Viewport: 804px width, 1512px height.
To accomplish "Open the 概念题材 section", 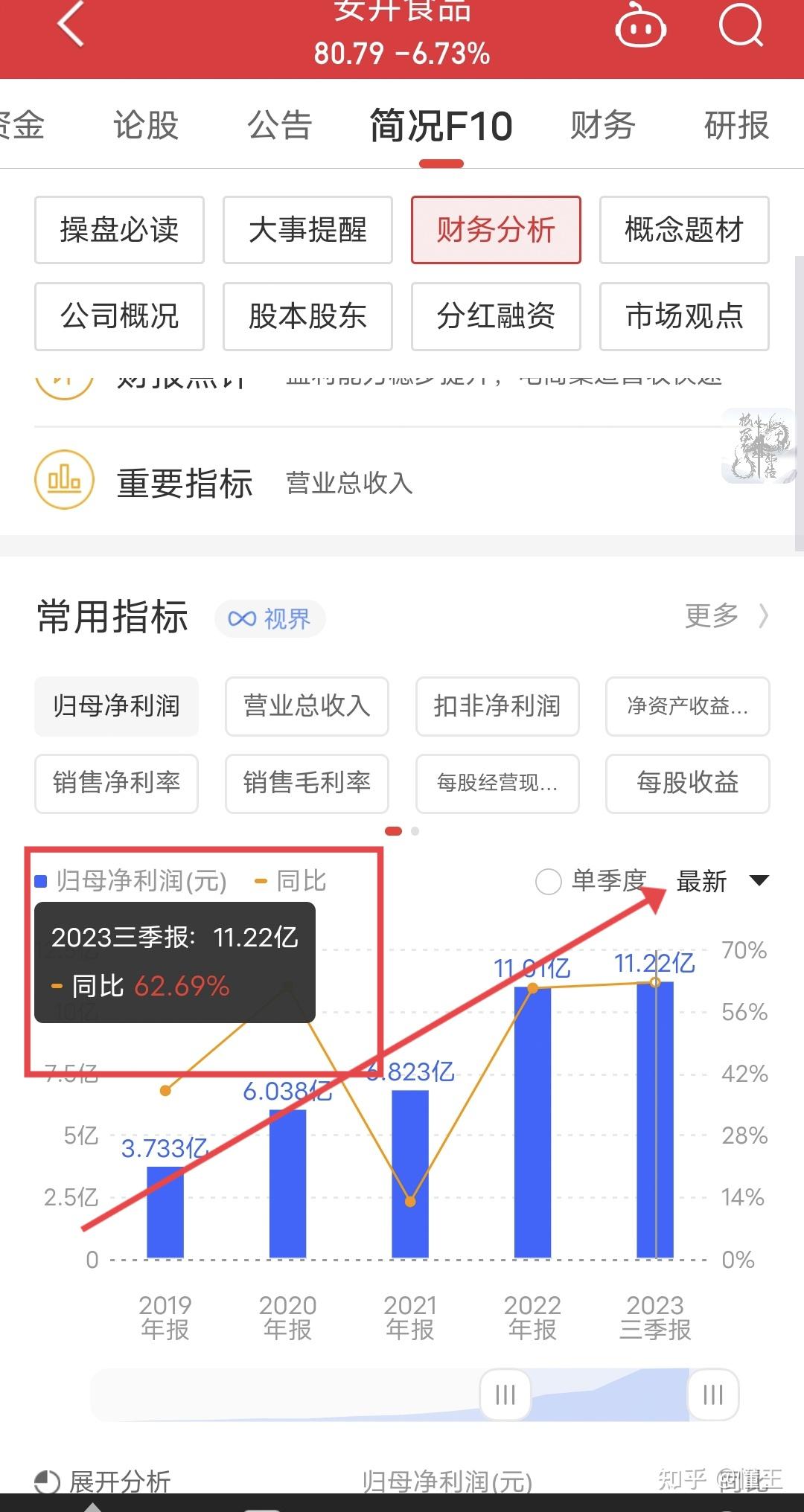I will pos(684,231).
